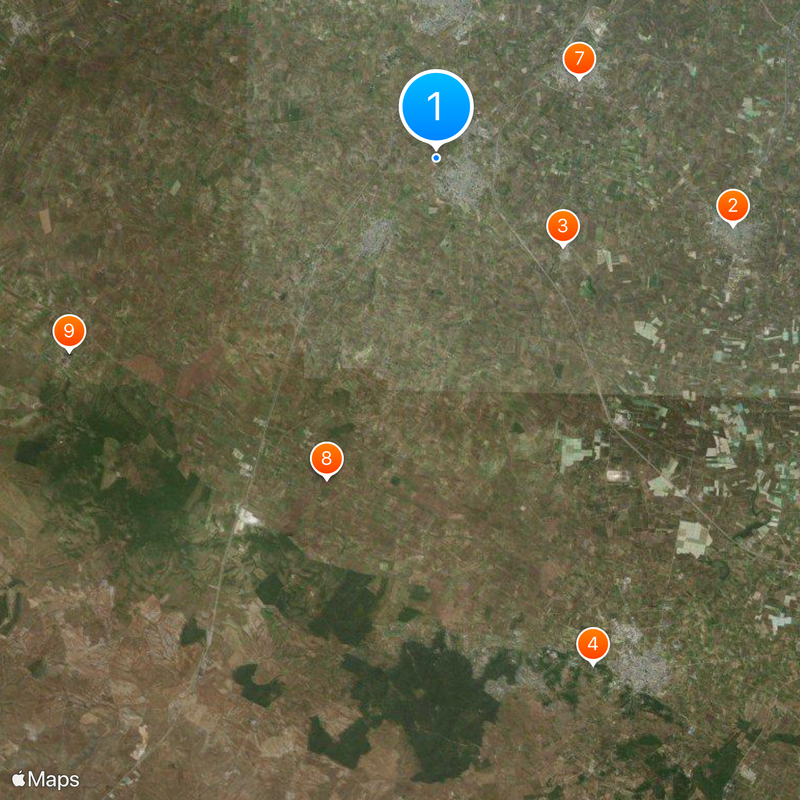Select the orange pin numbered 9

click(x=69, y=332)
